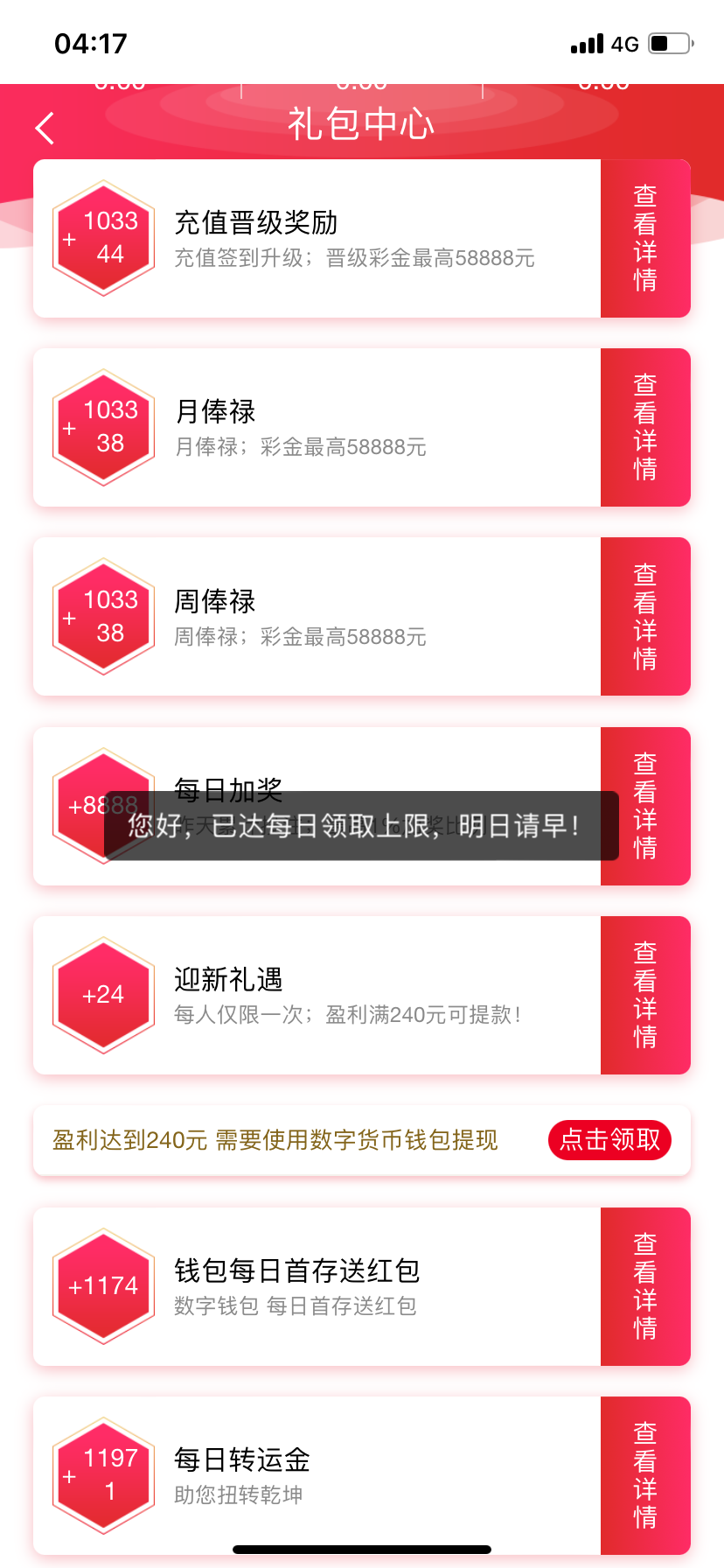Tap the 点击领取 button
The image size is (724, 1568).
[x=609, y=1139]
